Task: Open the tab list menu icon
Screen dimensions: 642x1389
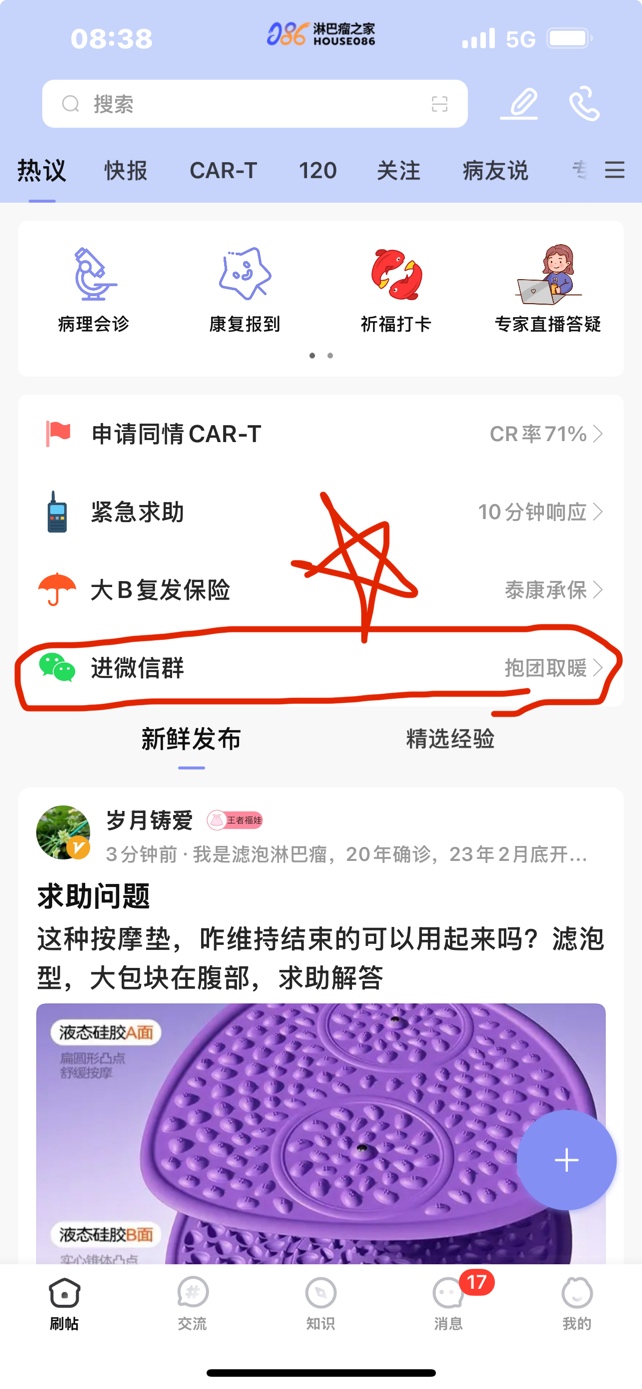Action: [615, 171]
